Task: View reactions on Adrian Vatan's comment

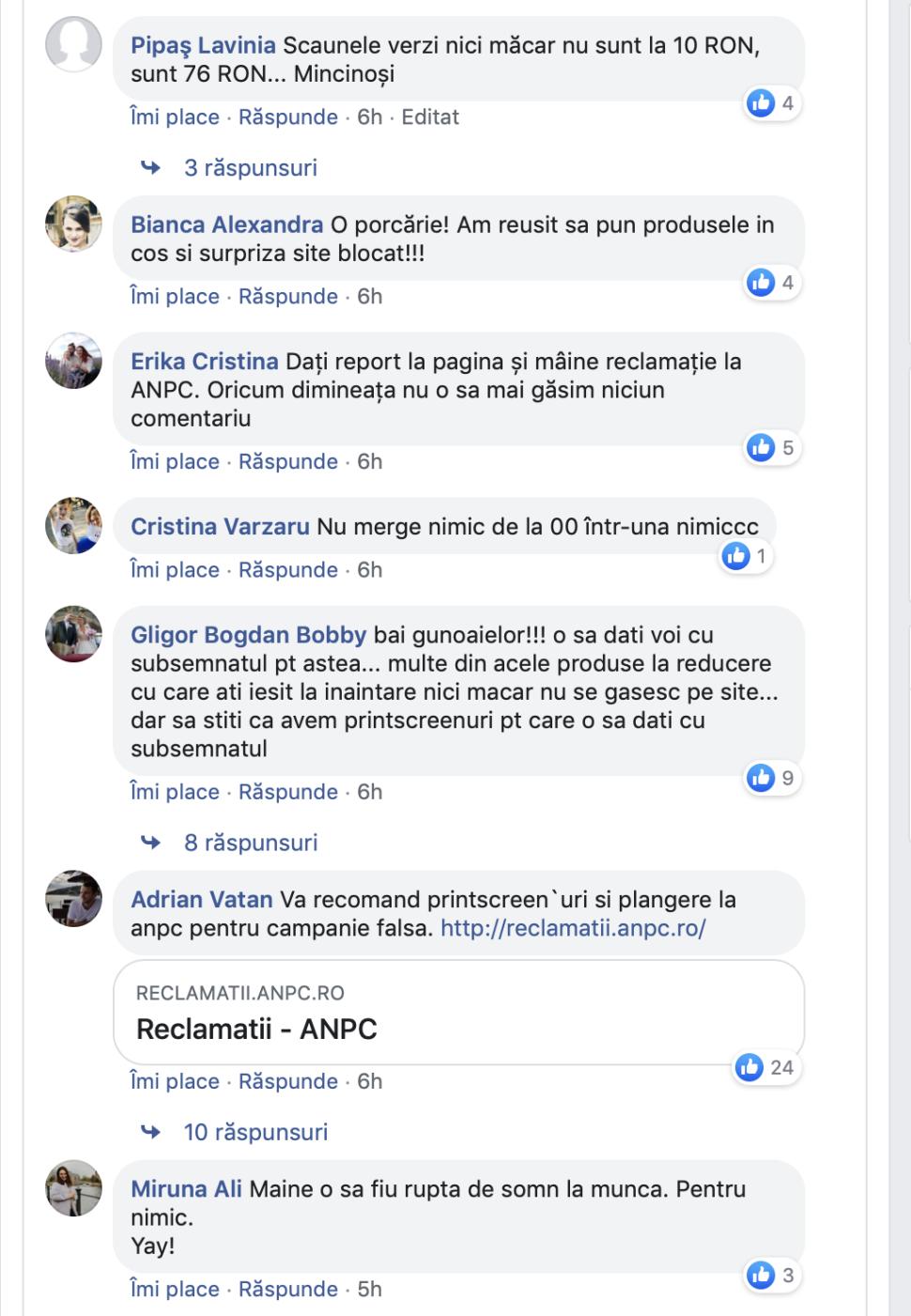Action: coord(767,1068)
